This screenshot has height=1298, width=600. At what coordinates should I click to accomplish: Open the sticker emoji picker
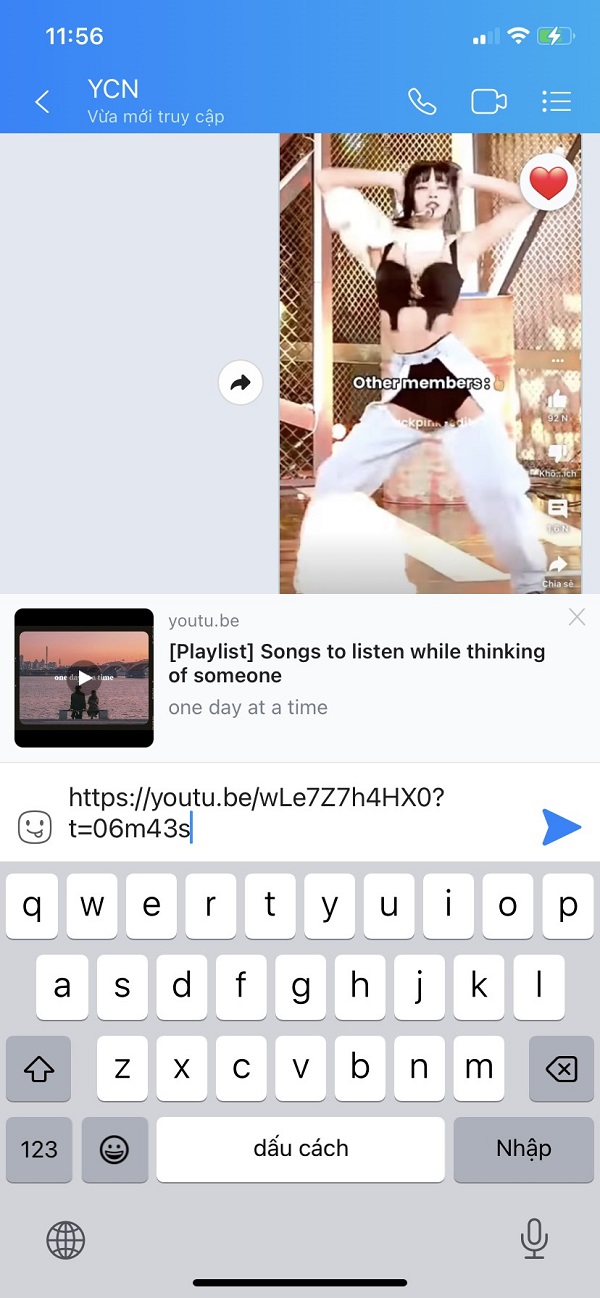[x=34, y=827]
